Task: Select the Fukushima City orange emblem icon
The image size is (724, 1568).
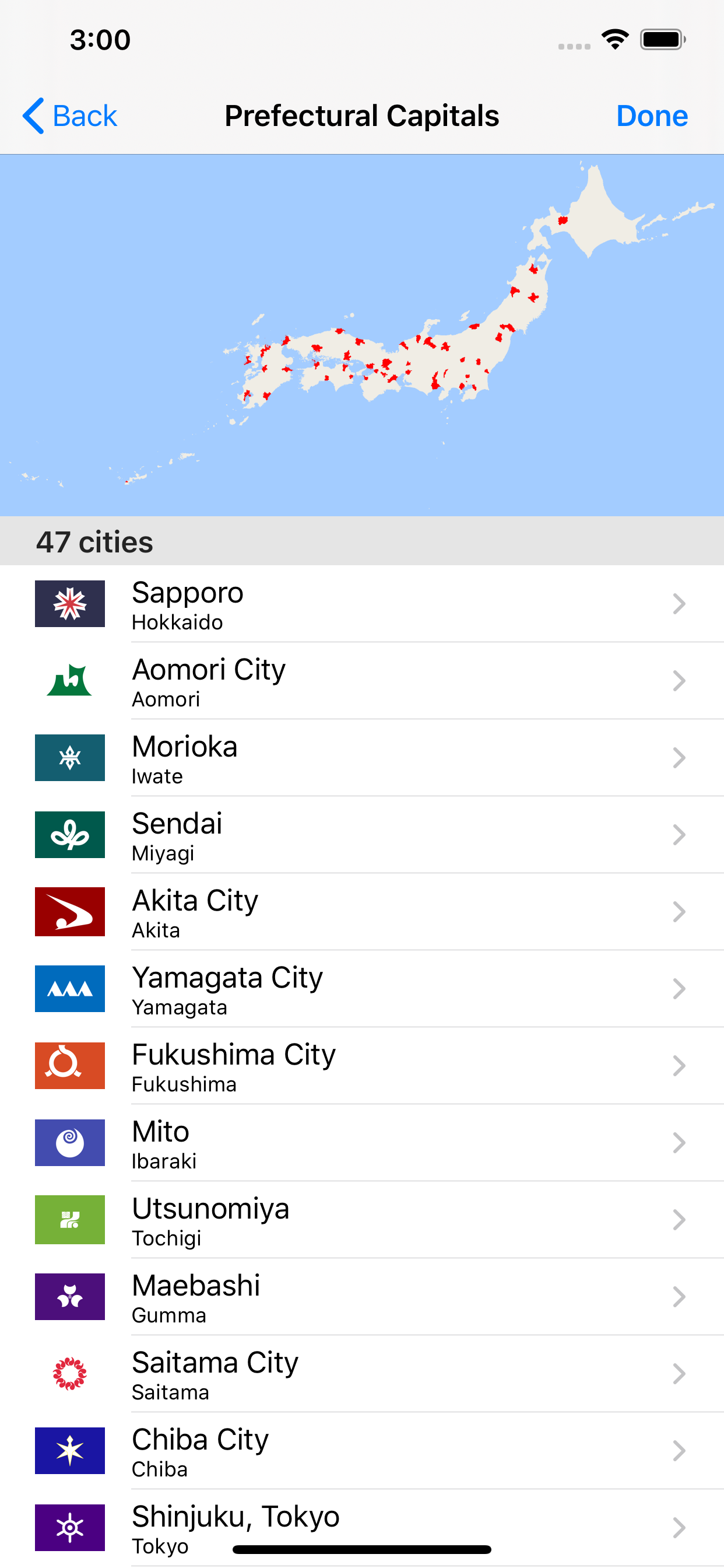Action: [x=69, y=1066]
